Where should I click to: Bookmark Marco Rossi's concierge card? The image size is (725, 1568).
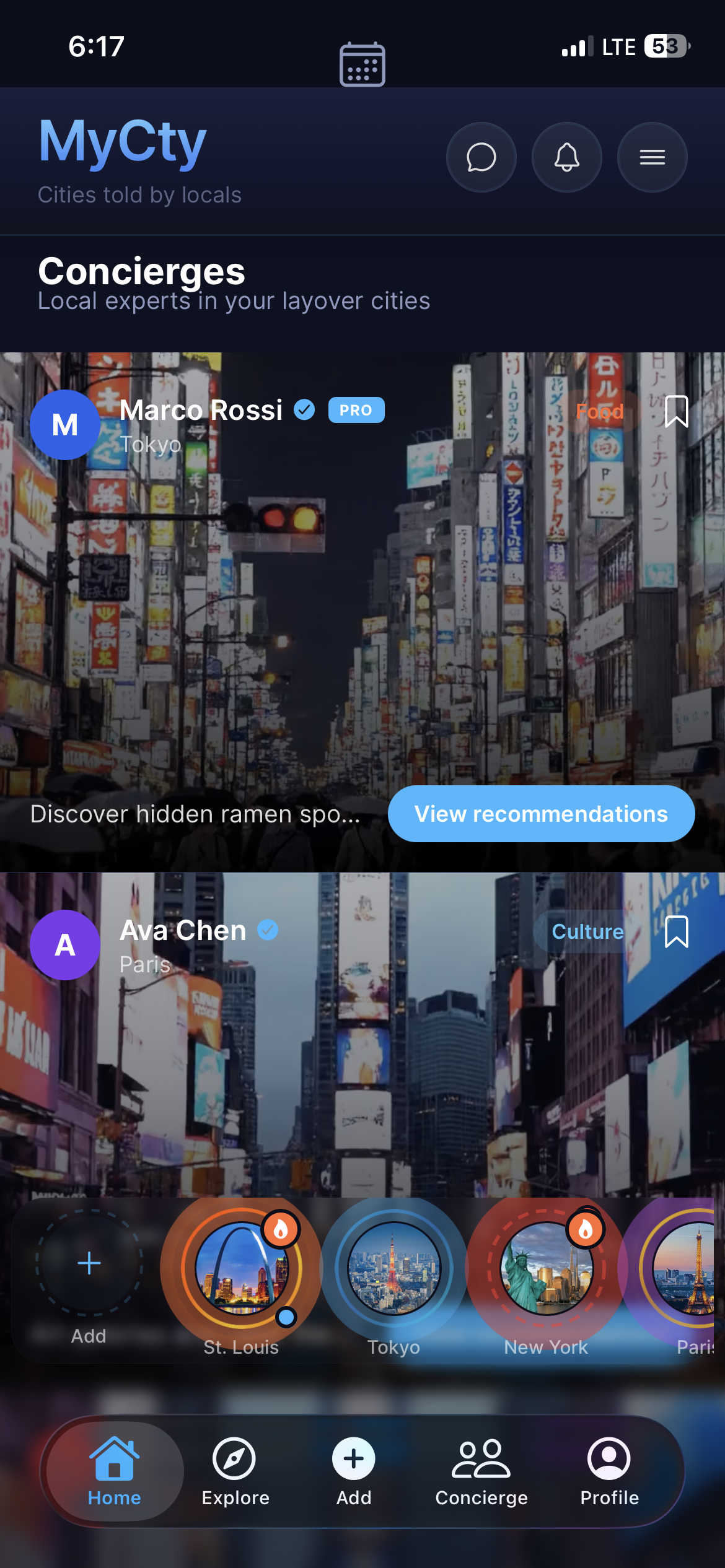click(676, 411)
